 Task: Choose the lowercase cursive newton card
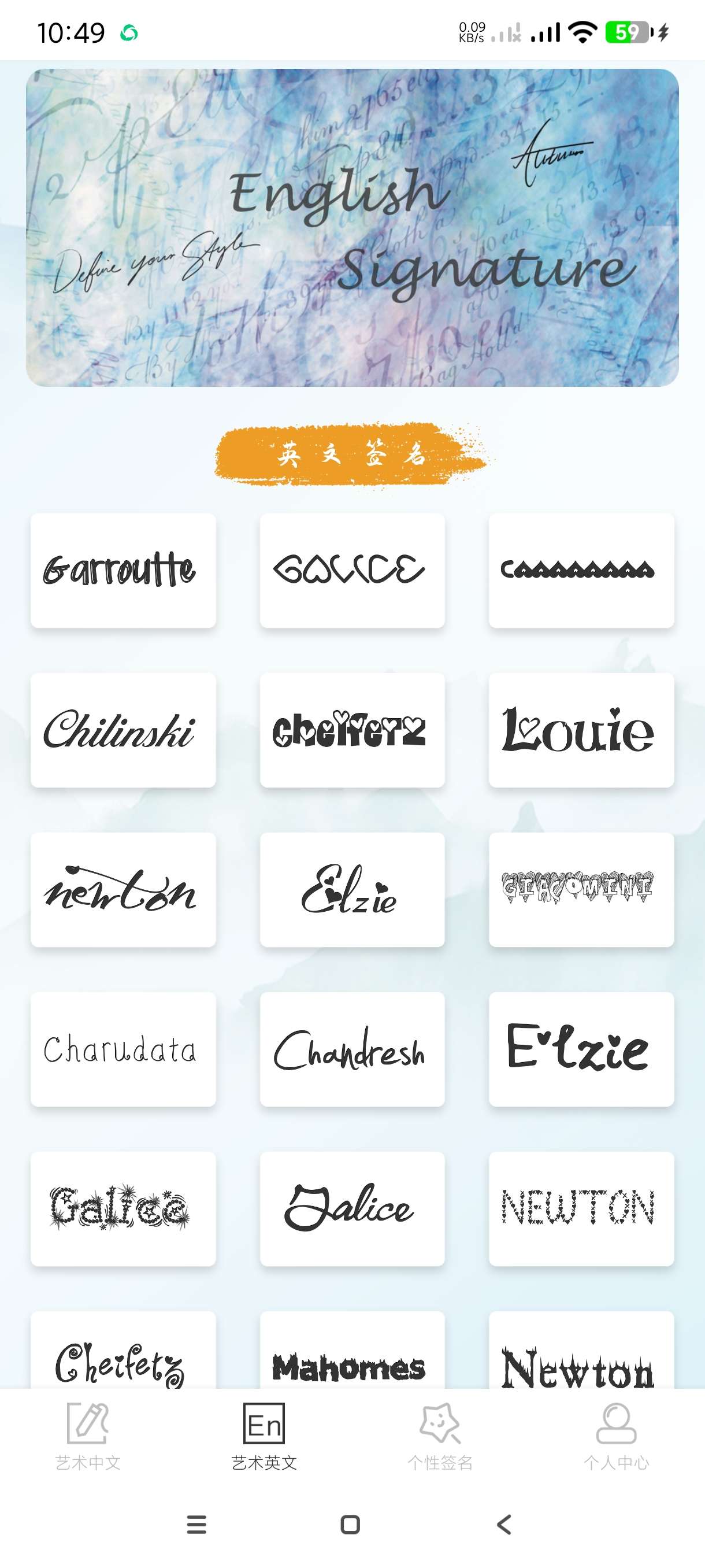(123, 889)
